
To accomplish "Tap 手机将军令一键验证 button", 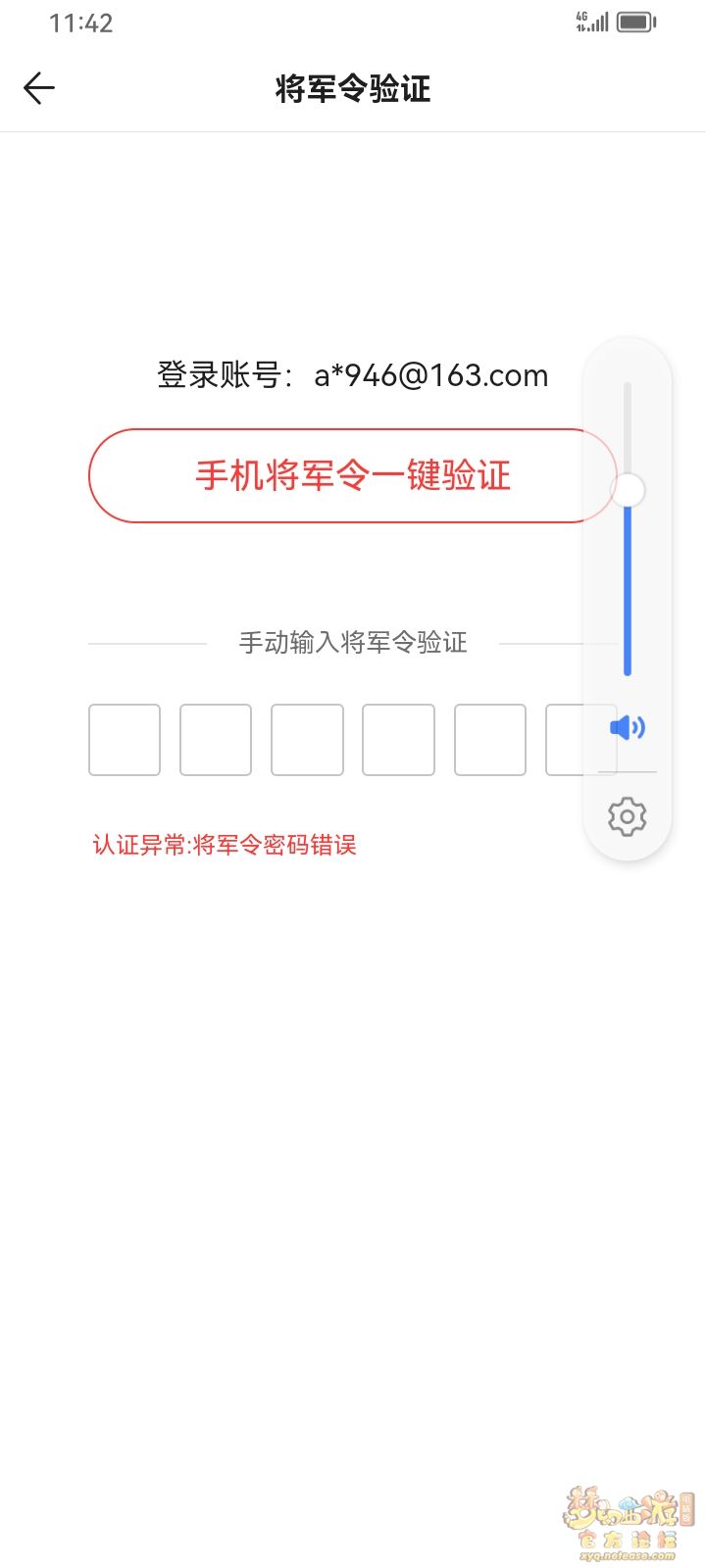I will pyautogui.click(x=353, y=475).
